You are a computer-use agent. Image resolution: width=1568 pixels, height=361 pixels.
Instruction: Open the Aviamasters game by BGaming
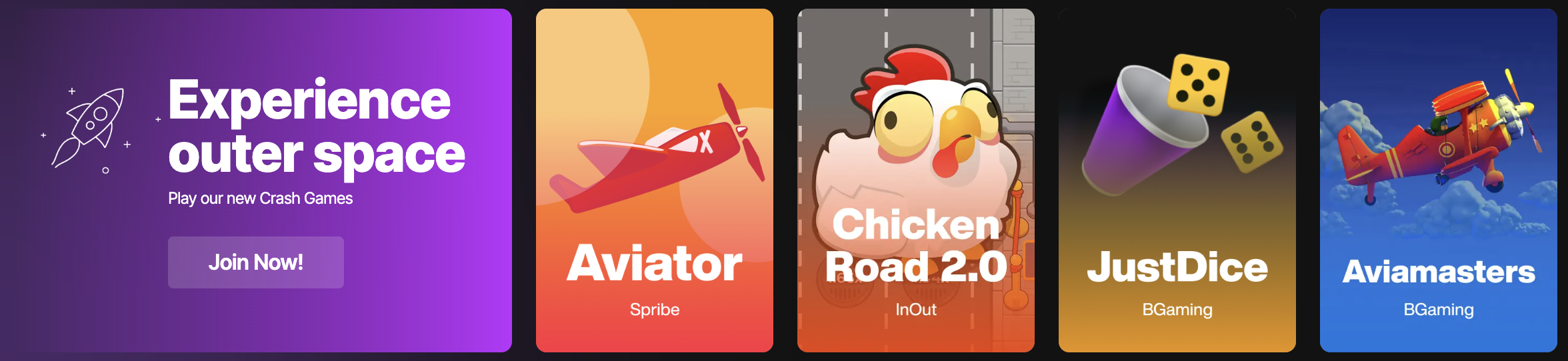click(1438, 180)
